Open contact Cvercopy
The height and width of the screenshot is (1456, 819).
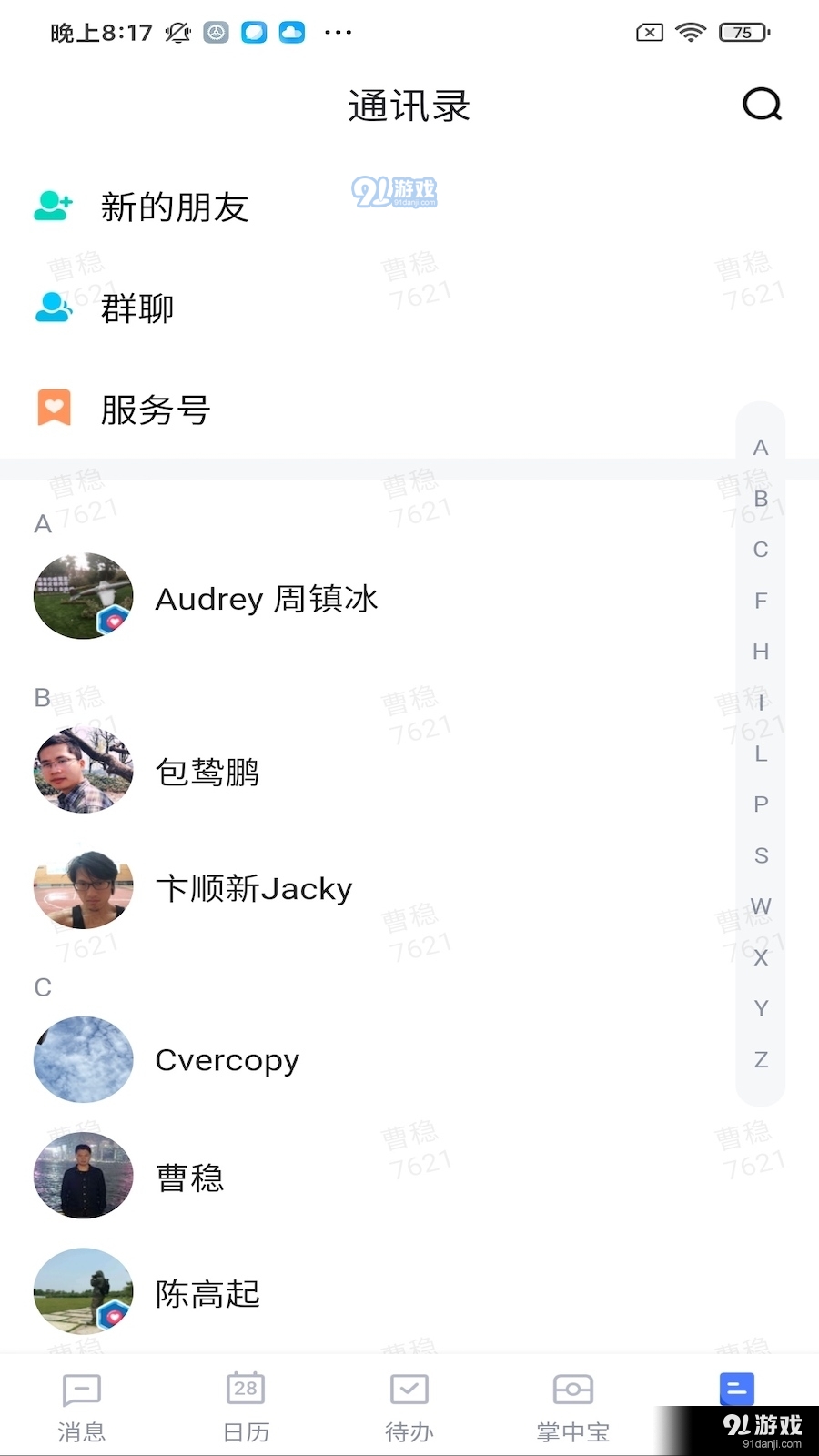pos(227,1059)
